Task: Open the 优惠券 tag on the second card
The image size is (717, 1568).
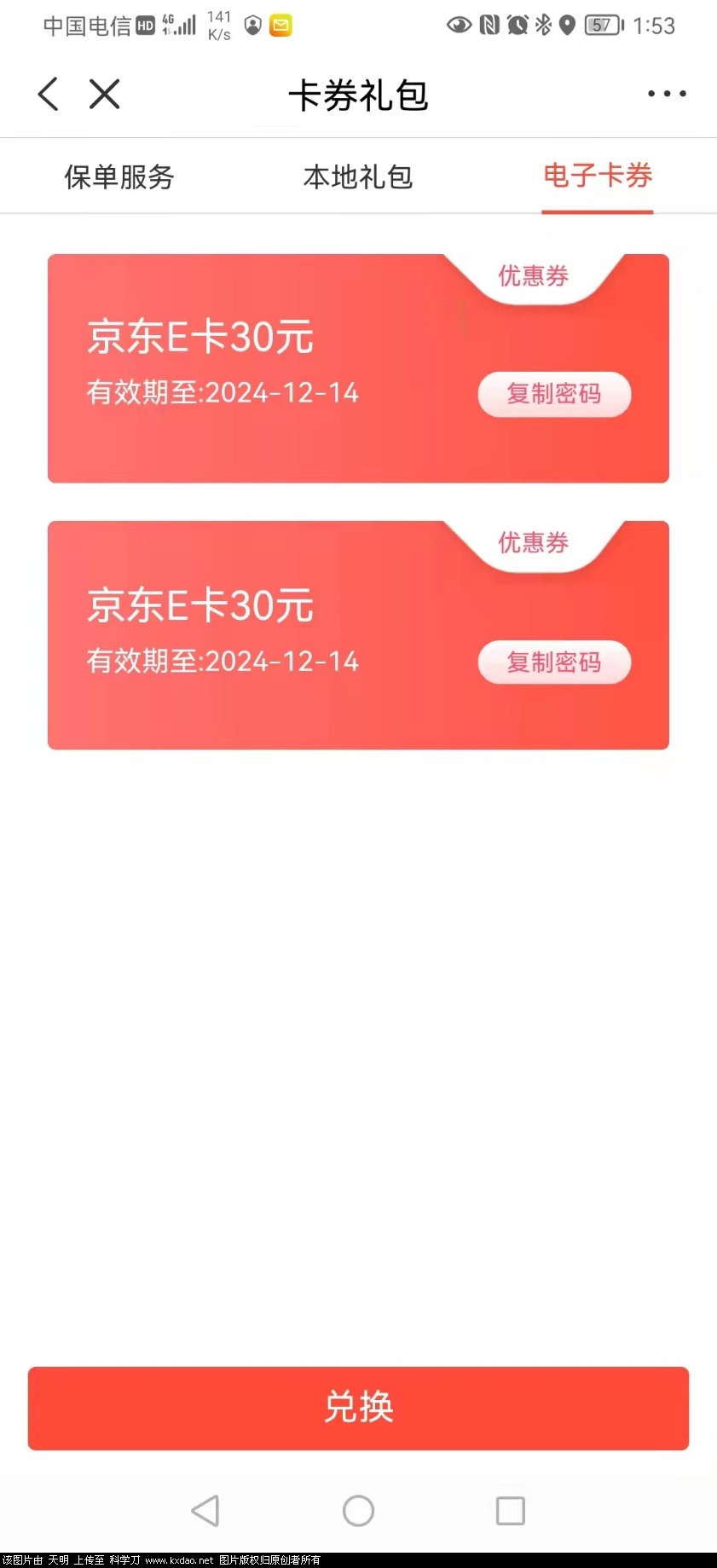Action: [534, 542]
